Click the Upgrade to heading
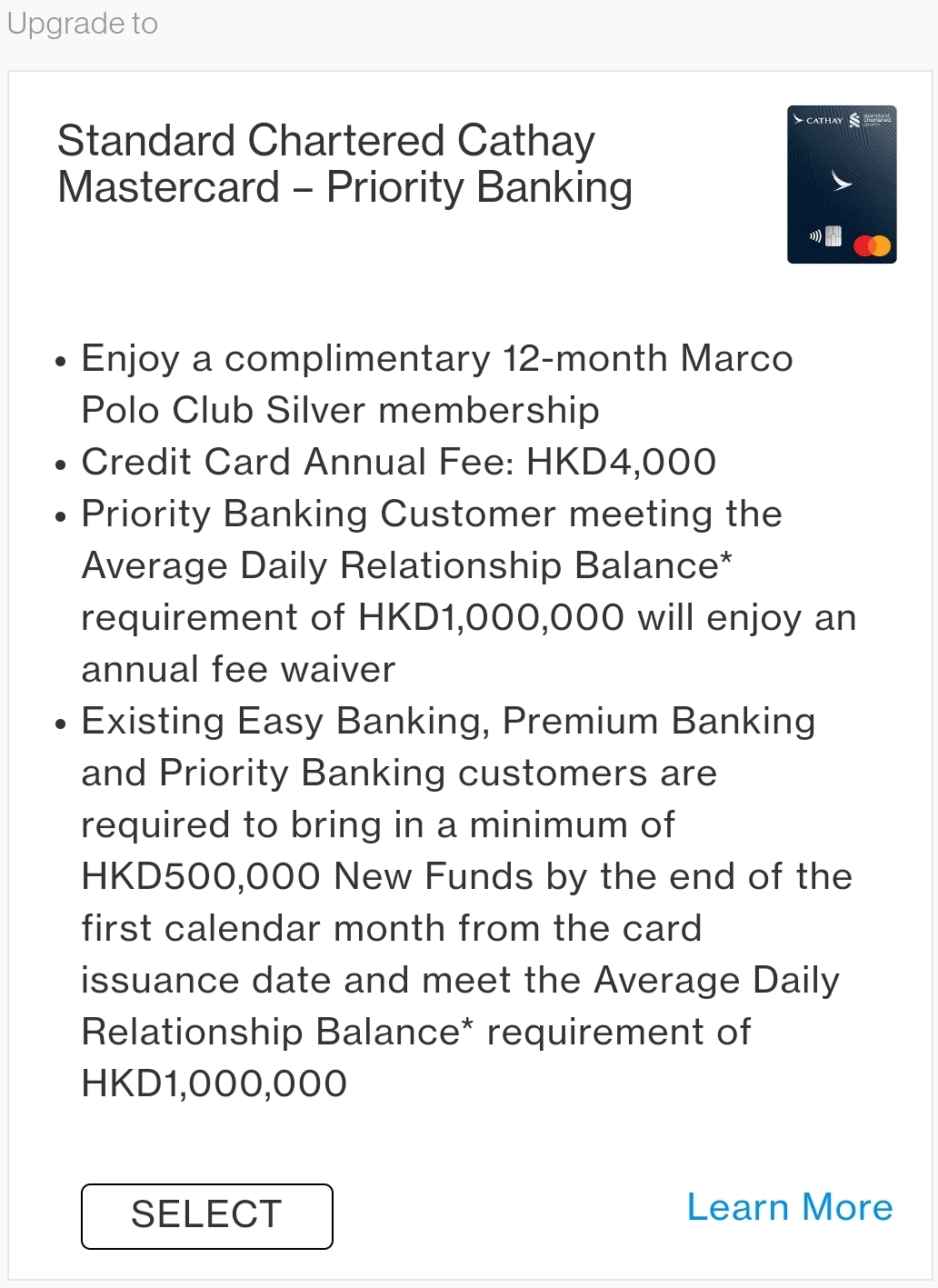The image size is (938, 1288). coord(82,24)
